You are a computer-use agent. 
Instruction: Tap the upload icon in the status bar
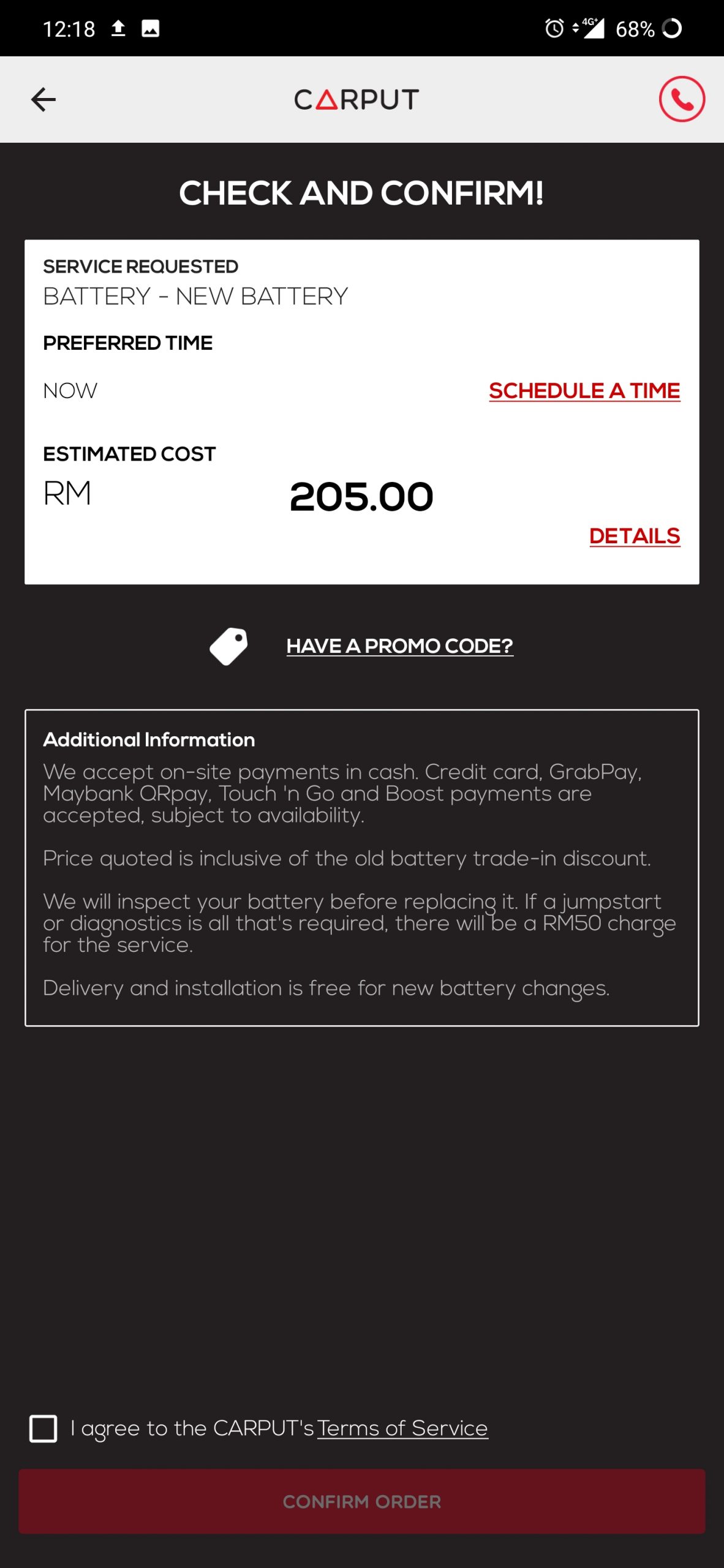point(117,28)
